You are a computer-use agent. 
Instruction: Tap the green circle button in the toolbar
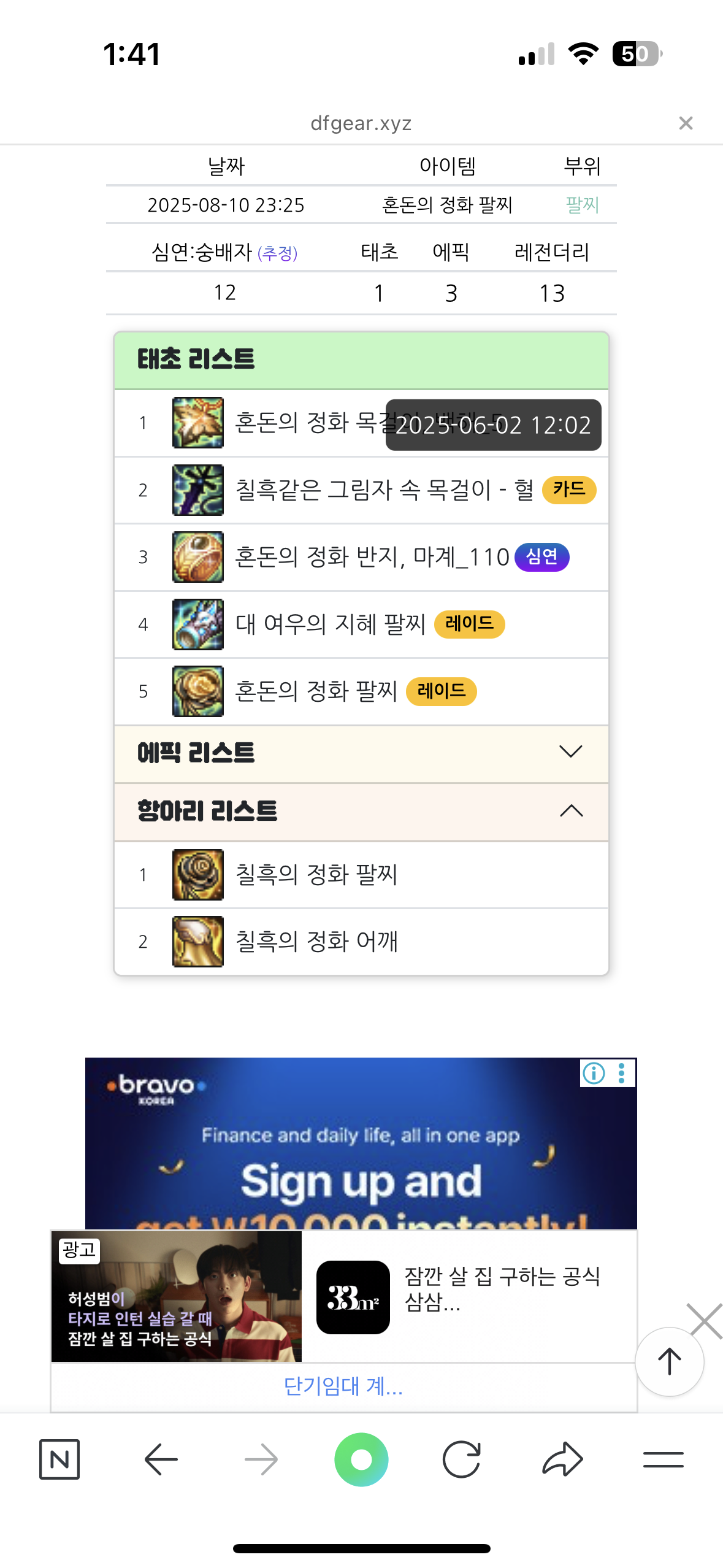point(361,1459)
